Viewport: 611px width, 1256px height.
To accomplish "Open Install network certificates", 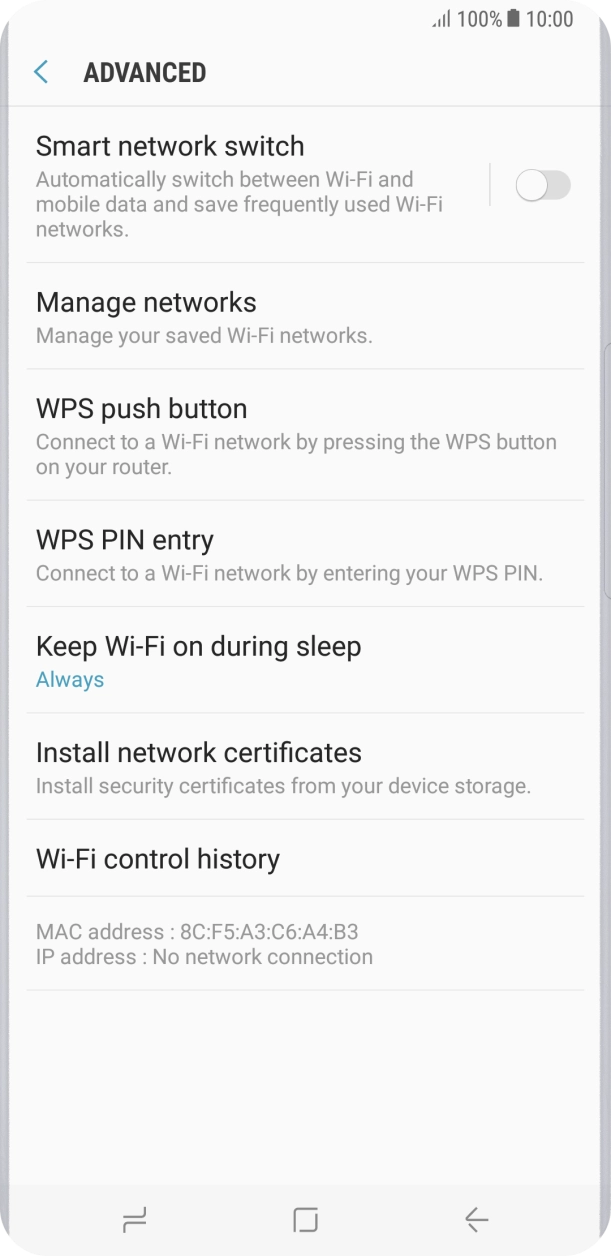I will 305,766.
